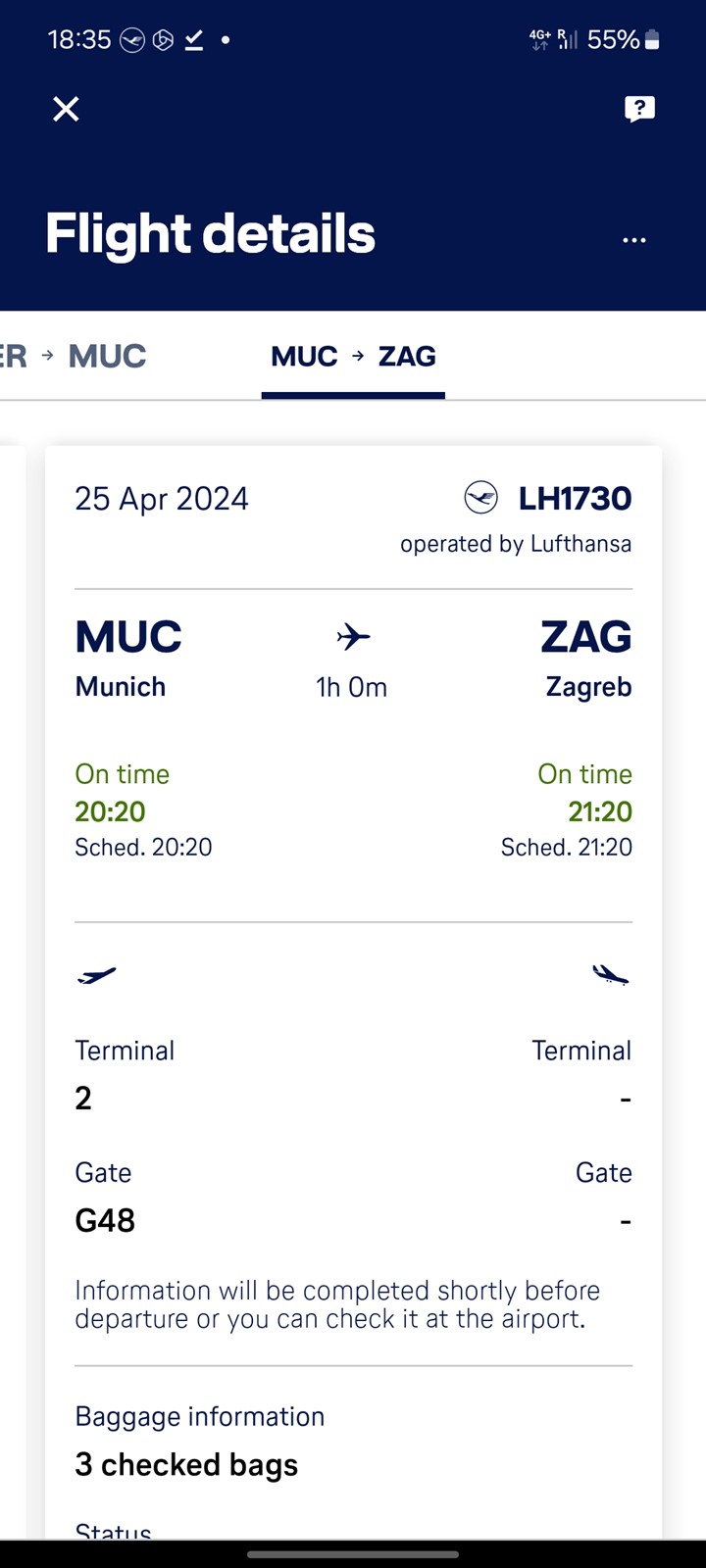This screenshot has height=1568, width=706.
Task: Open the help chat icon
Action: [x=639, y=109]
